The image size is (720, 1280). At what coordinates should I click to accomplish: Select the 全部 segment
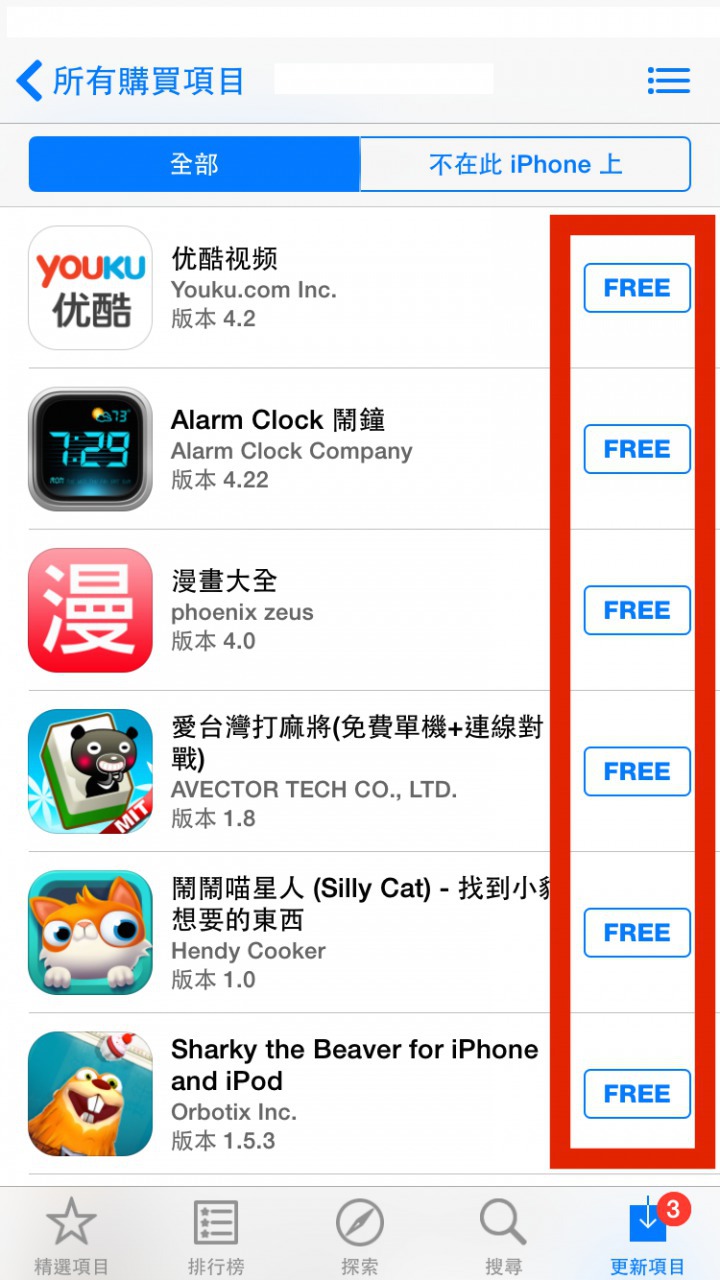[x=194, y=164]
